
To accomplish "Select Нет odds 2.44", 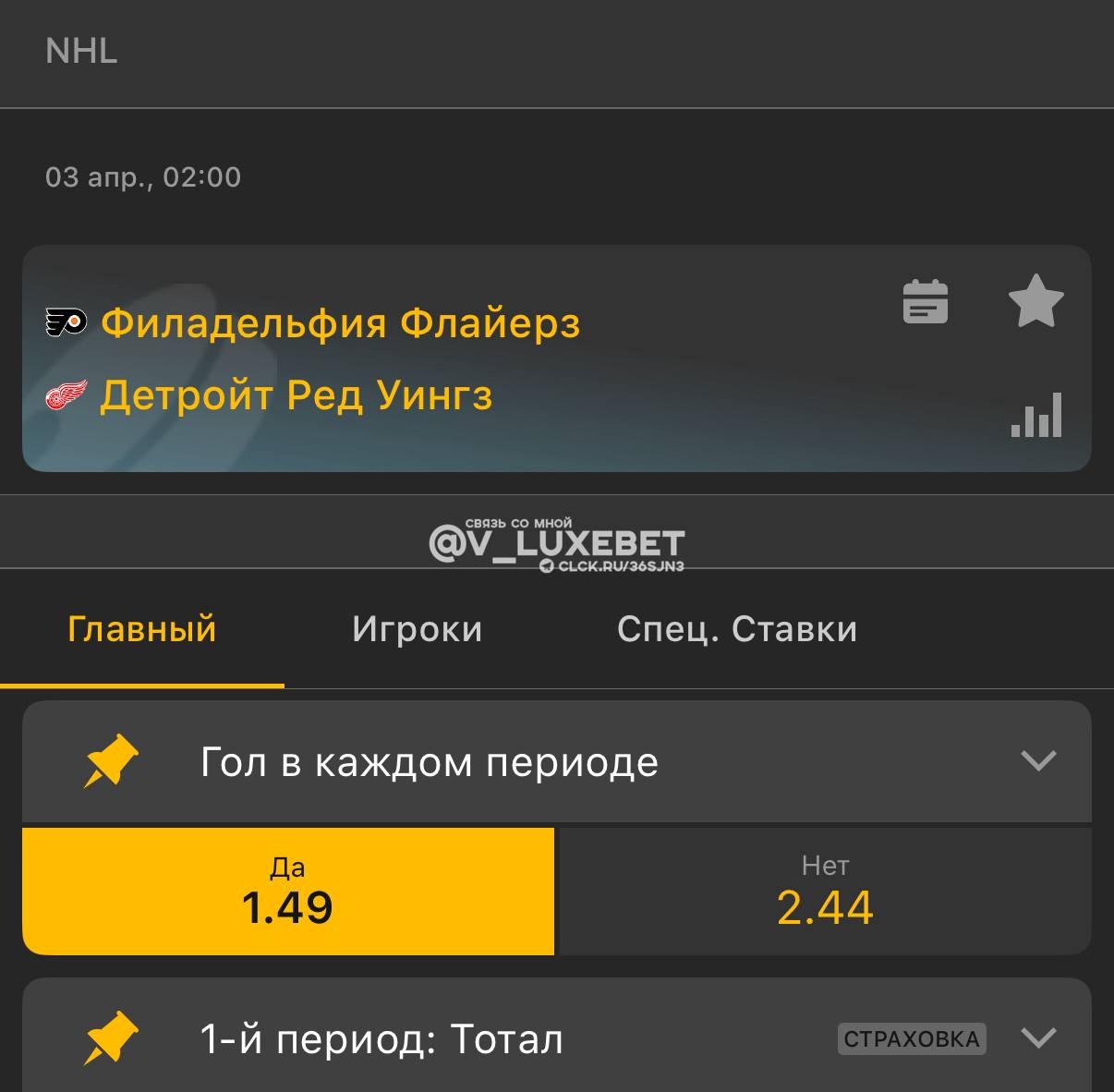I will pyautogui.click(x=825, y=892).
